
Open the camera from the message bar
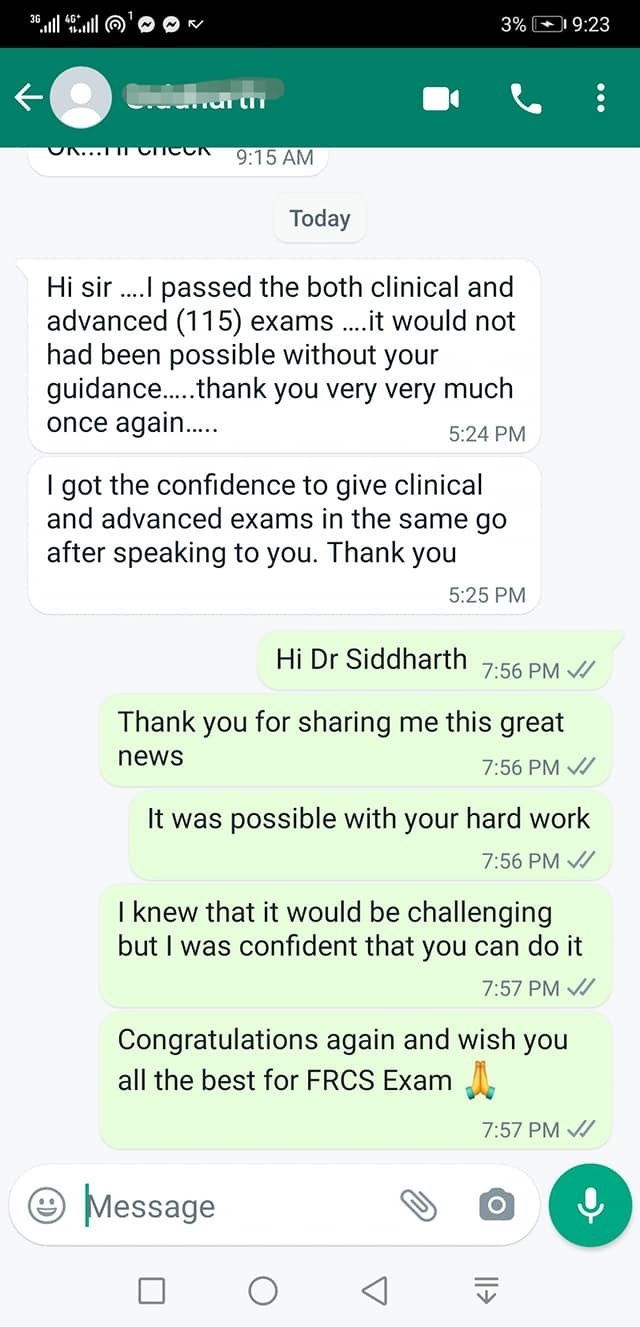pos(496,1206)
